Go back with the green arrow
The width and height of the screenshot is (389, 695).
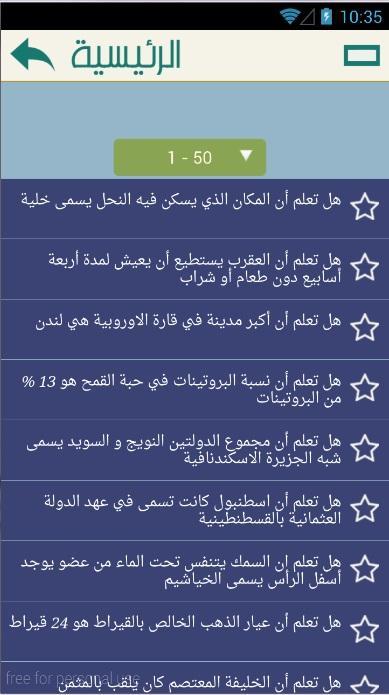pyautogui.click(x=32, y=55)
